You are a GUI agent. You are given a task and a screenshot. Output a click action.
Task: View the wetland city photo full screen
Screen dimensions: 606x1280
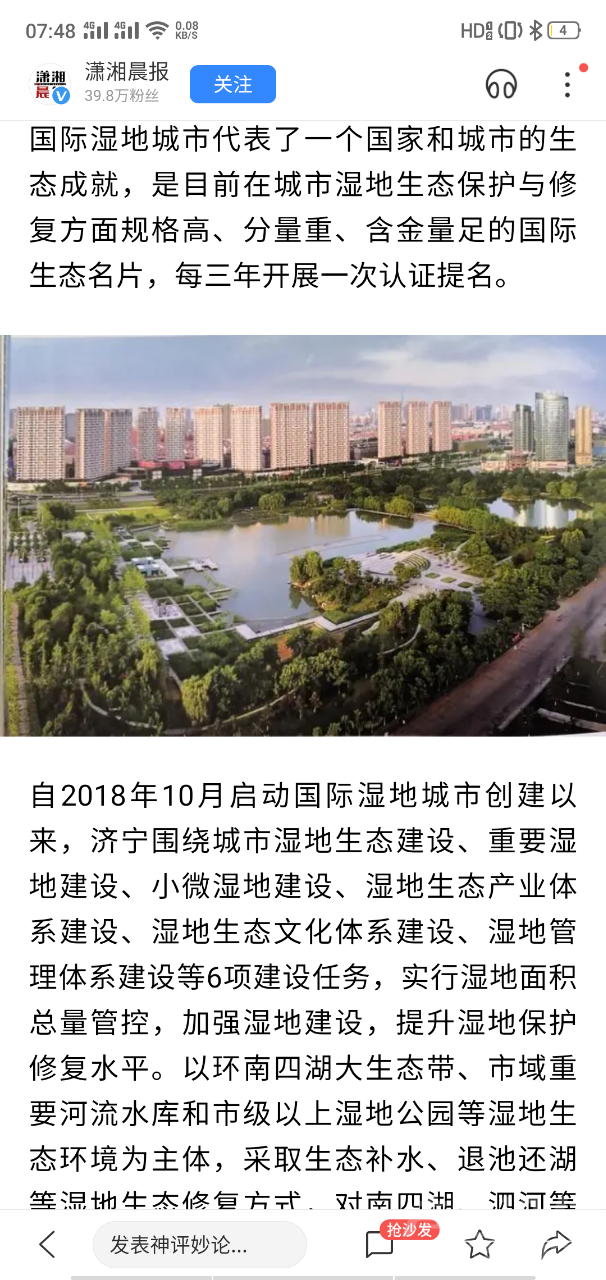pyautogui.click(x=303, y=535)
